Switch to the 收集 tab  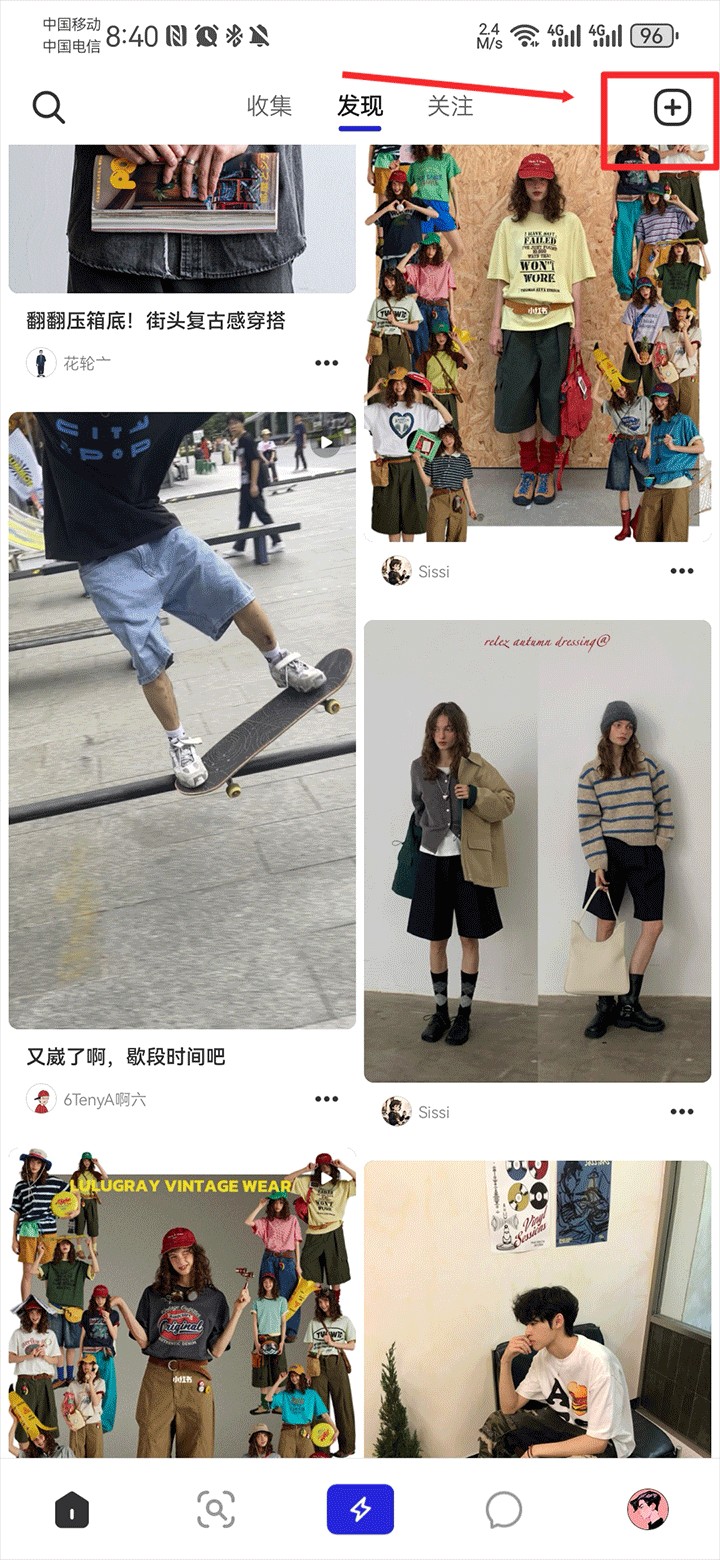[270, 106]
